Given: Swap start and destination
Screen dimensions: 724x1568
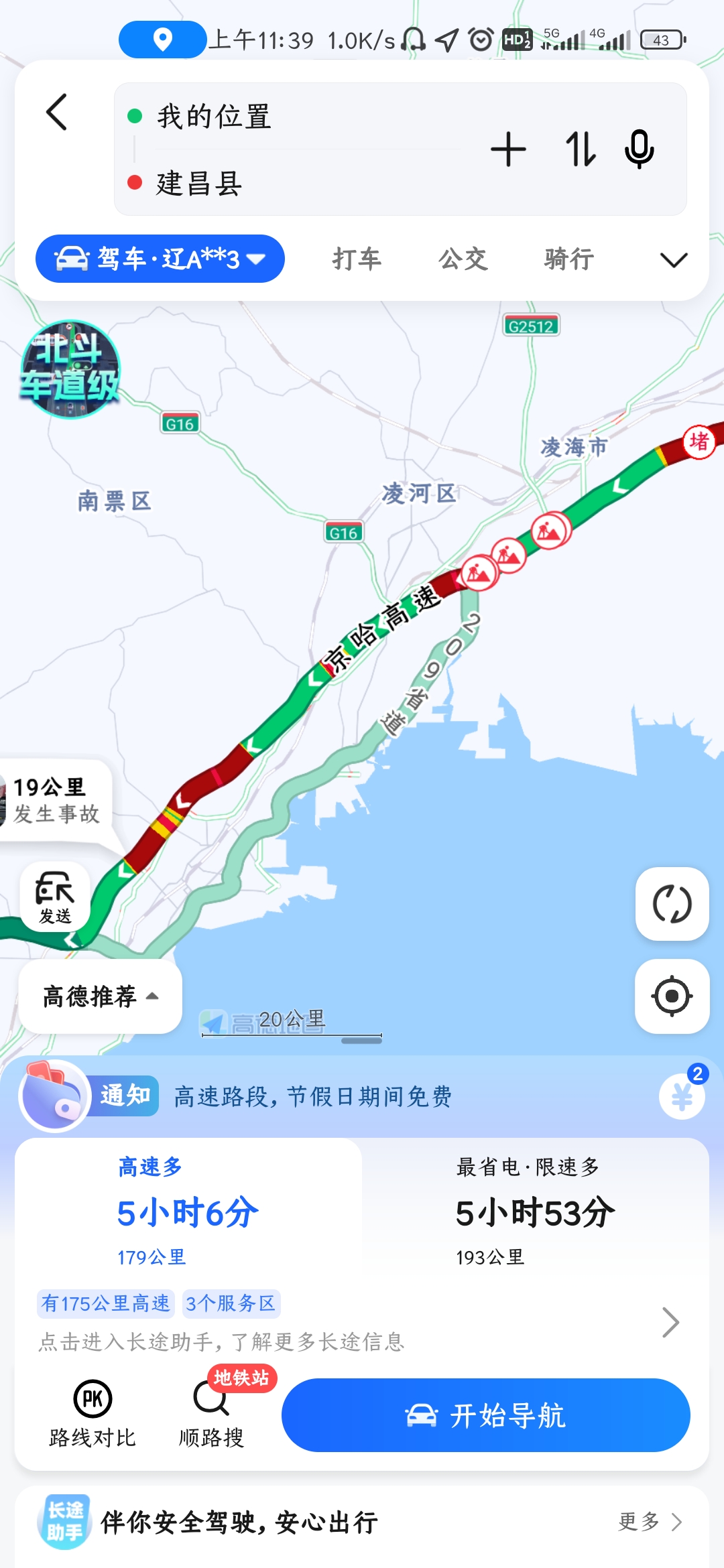Looking at the screenshot, I should 581,149.
